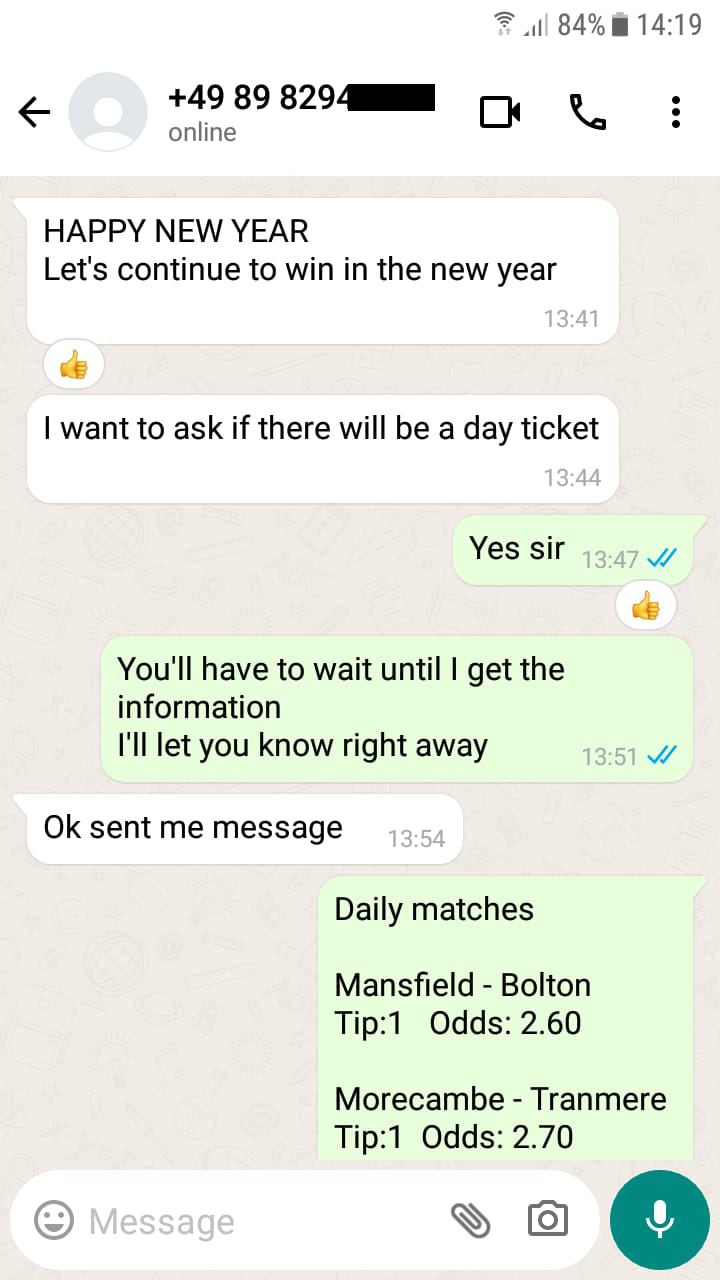
Task: Attach a file with the paperclip
Action: click(470, 1219)
